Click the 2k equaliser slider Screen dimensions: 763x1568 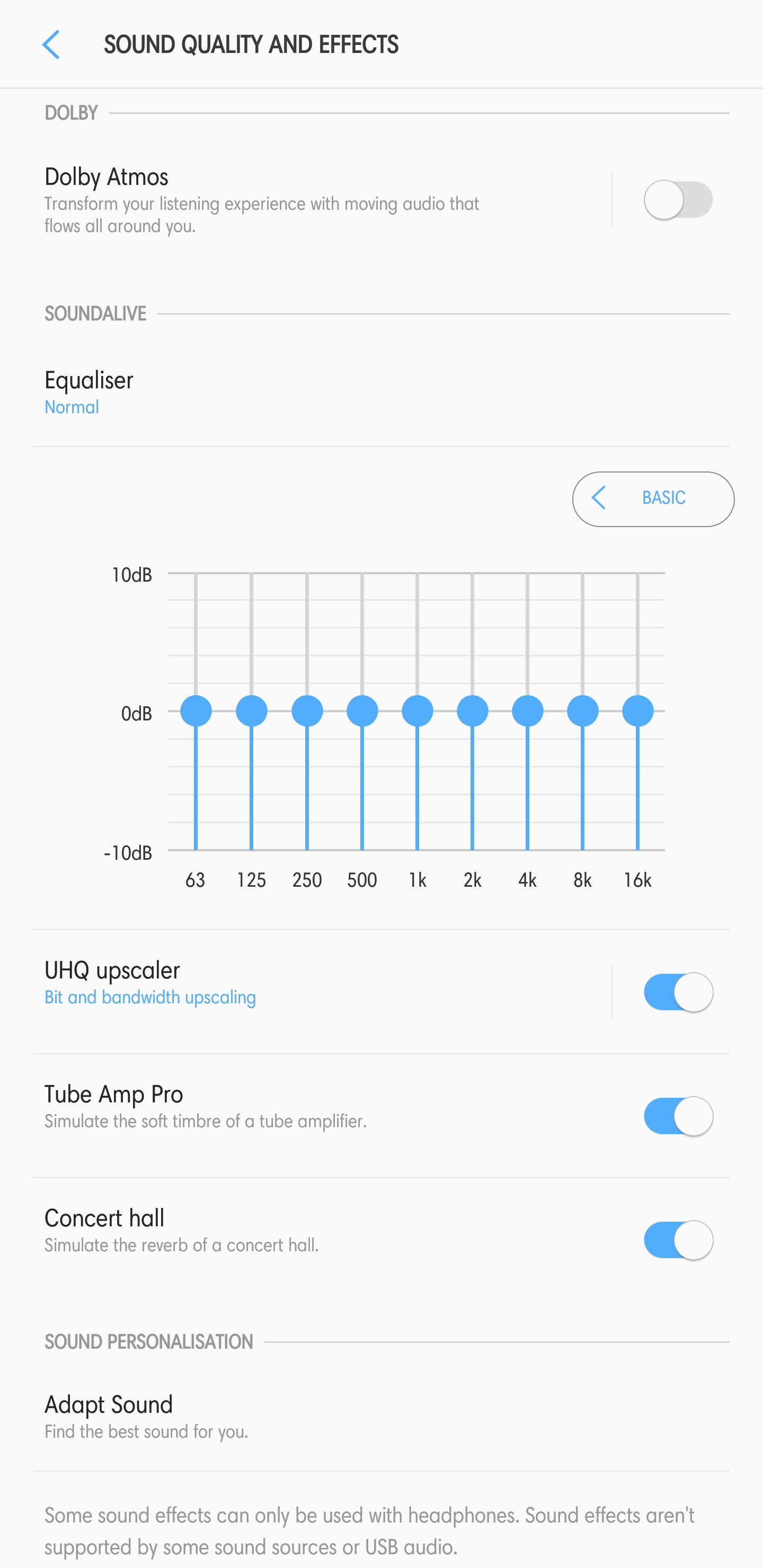473,710
